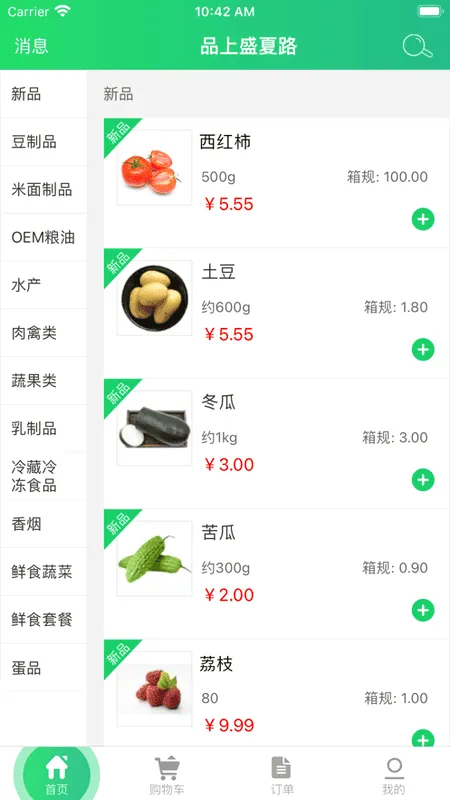Open the 水产 category

tap(44, 285)
